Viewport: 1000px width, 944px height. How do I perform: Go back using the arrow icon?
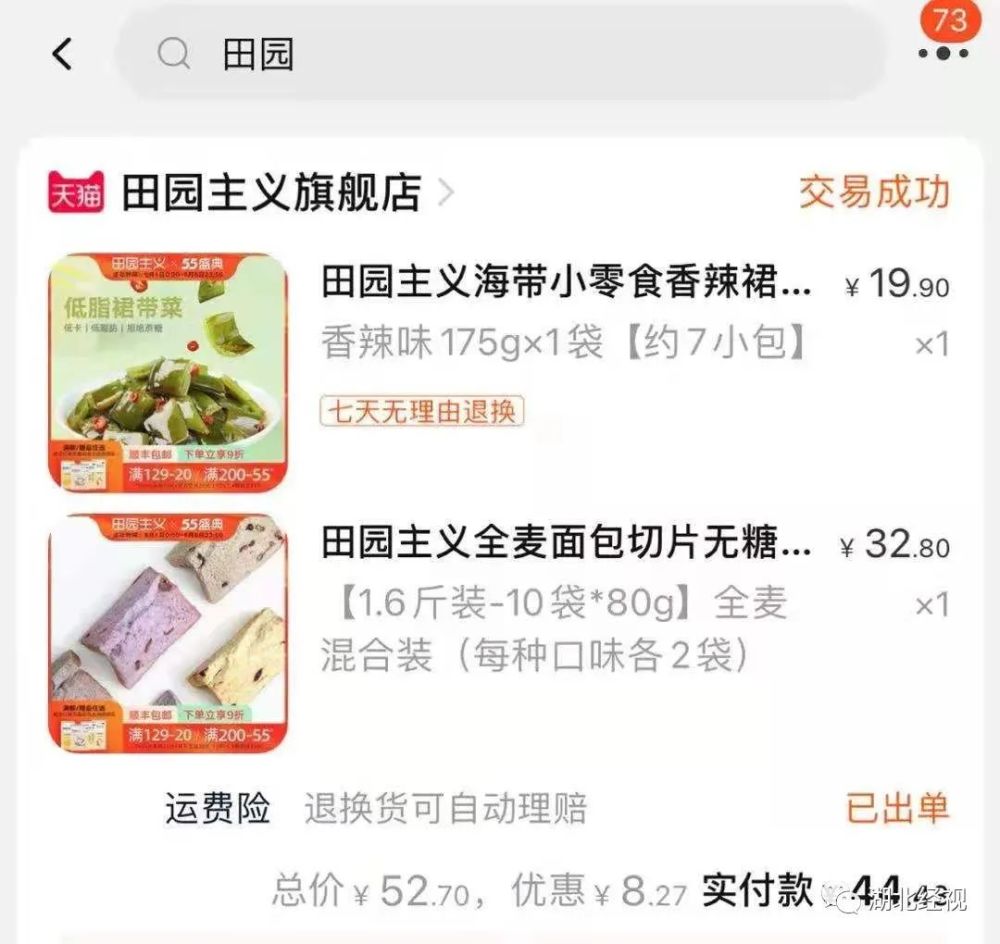click(x=63, y=54)
